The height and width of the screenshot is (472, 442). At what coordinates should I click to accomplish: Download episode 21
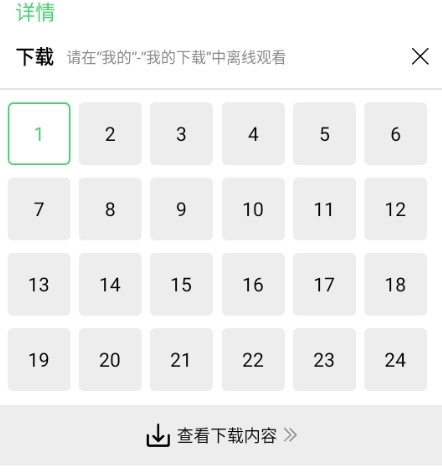(181, 360)
